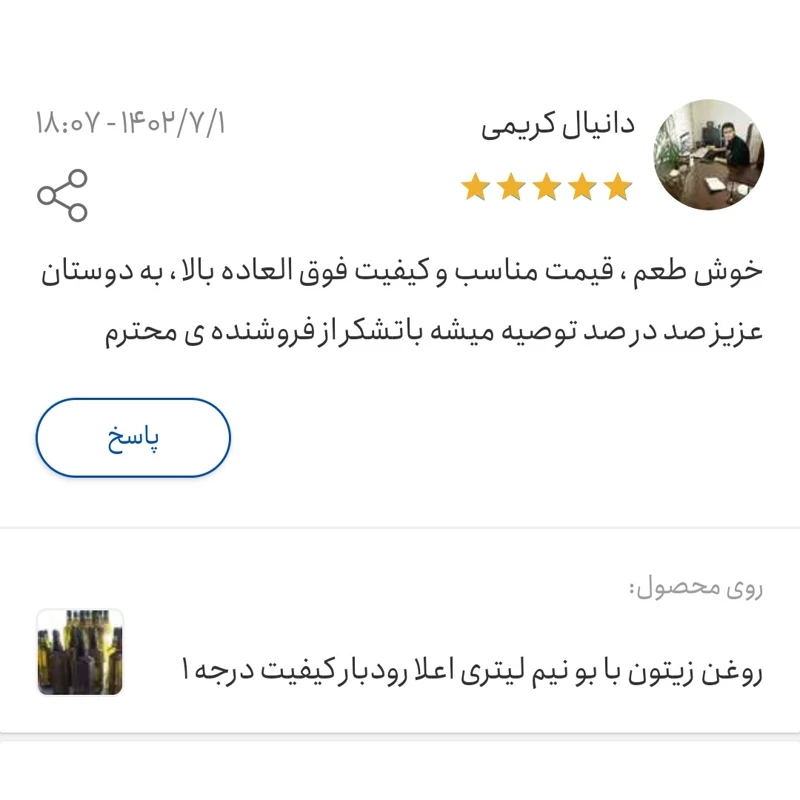Open Danial Karimi's profile picture
This screenshot has width=800, height=800.
[x=708, y=155]
